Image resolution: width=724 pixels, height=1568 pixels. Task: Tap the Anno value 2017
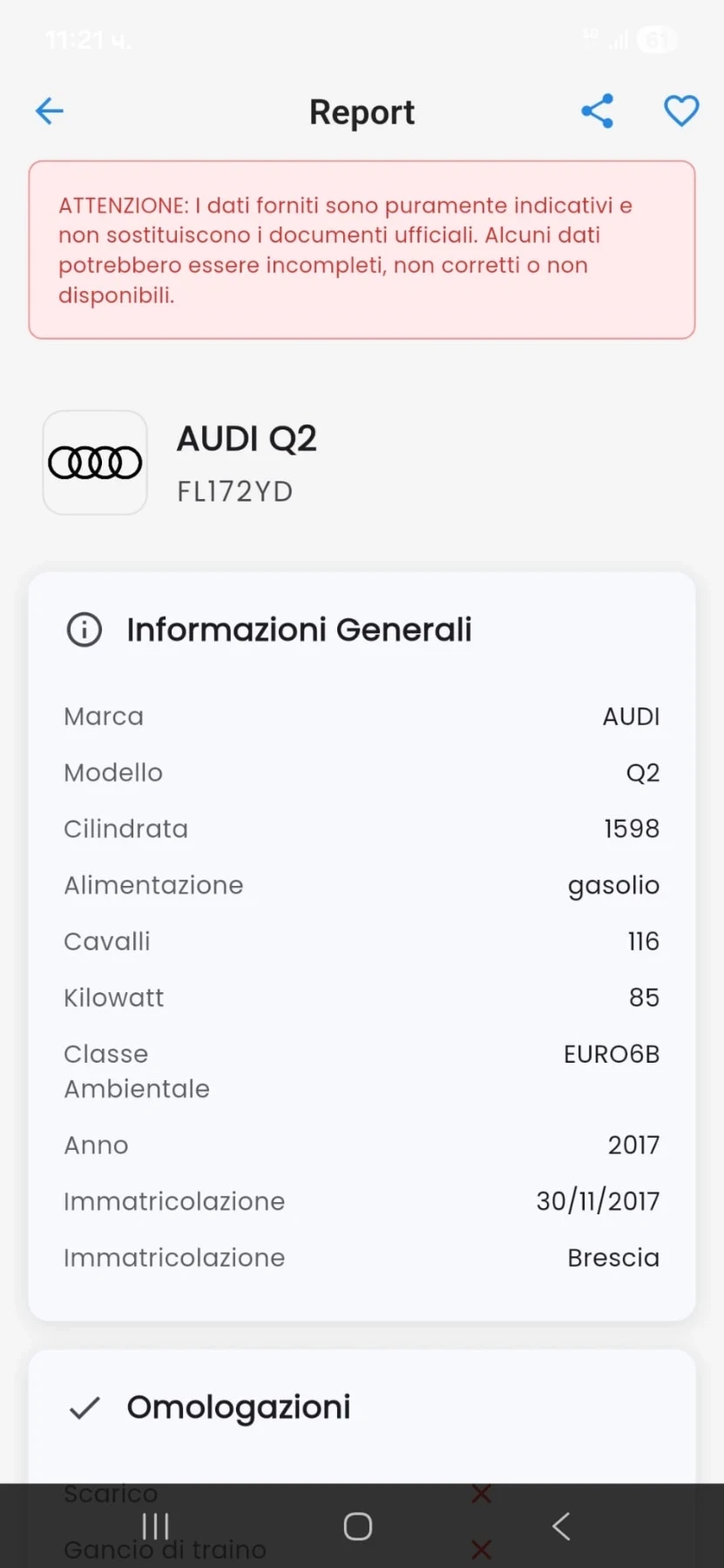633,1145
